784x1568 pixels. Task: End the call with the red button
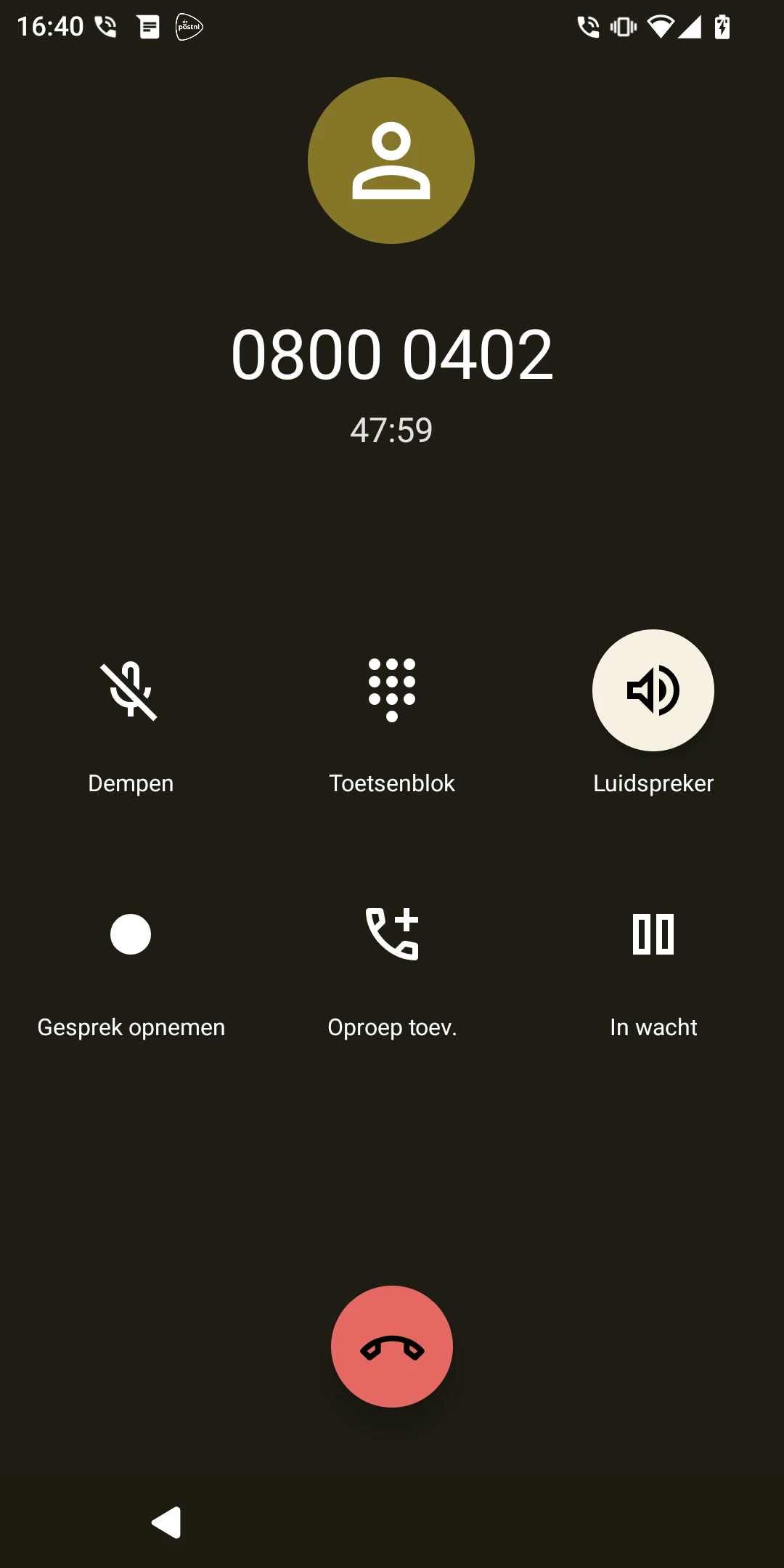click(392, 1347)
